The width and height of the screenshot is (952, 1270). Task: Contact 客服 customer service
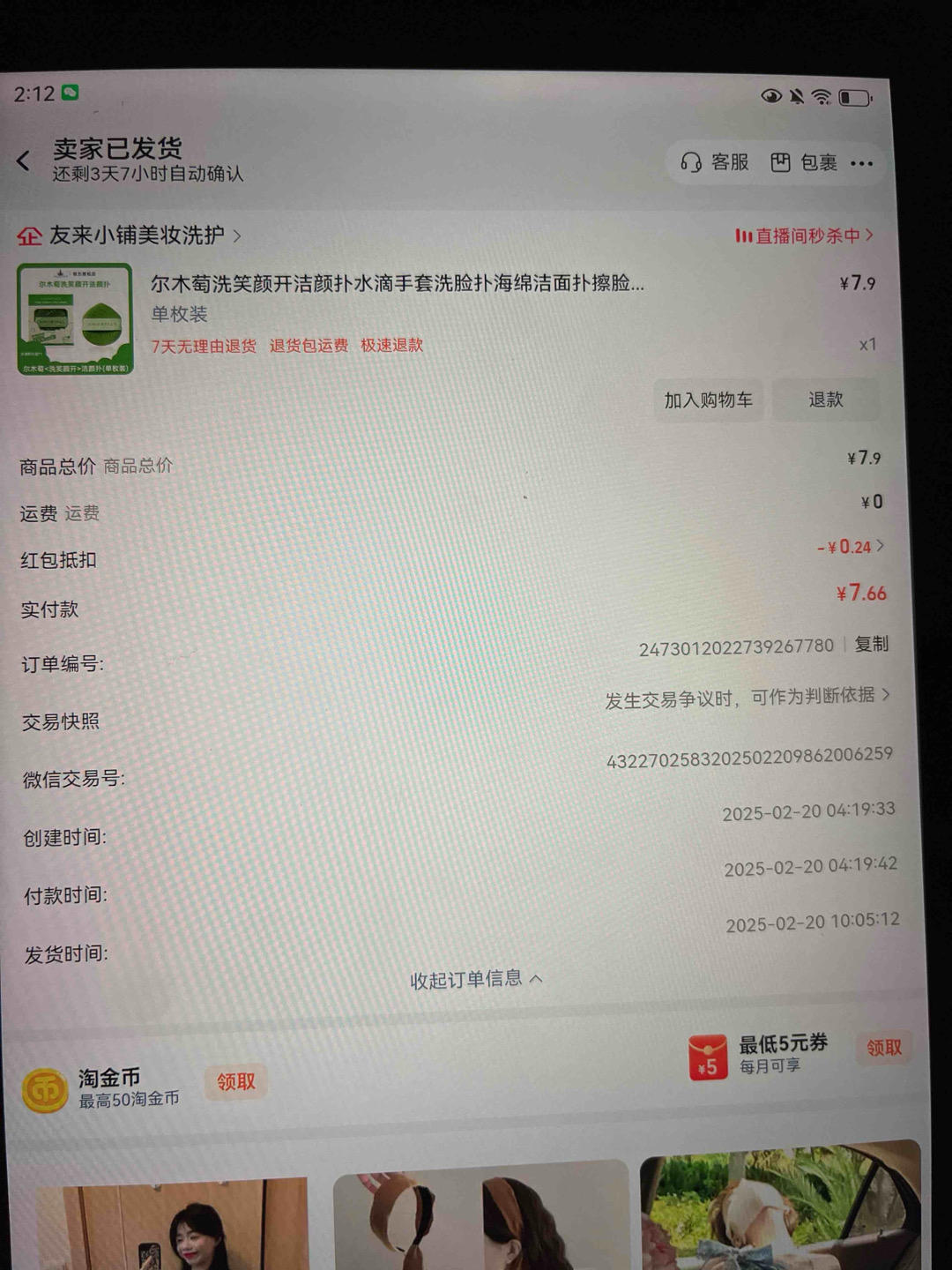click(x=715, y=162)
